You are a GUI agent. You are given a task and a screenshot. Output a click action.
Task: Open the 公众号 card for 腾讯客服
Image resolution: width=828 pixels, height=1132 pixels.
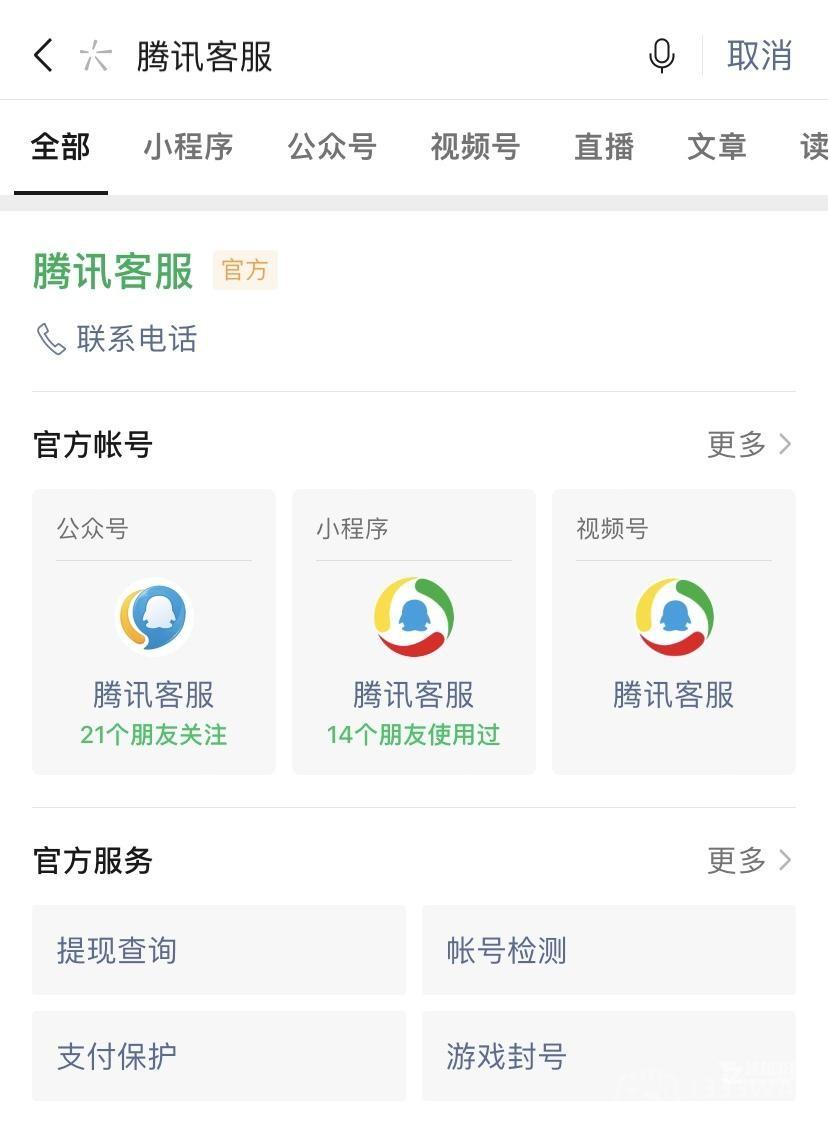pos(153,630)
